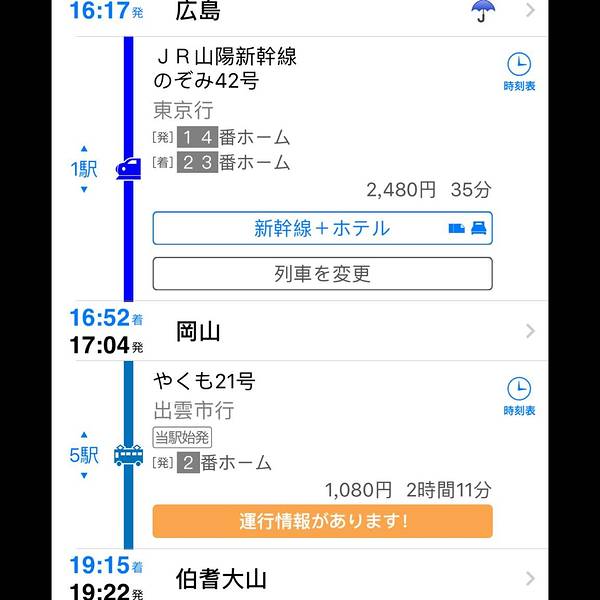Open the 広島 station row
Image resolution: width=600 pixels, height=600 pixels.
(300, 13)
